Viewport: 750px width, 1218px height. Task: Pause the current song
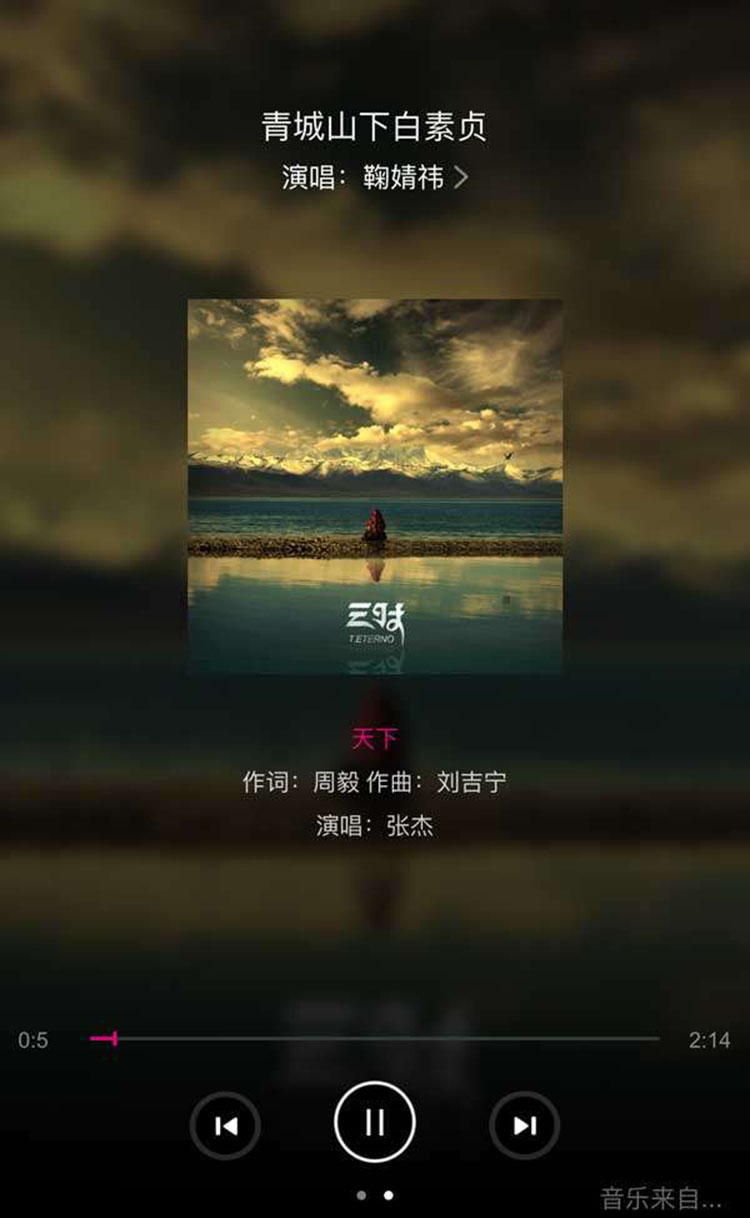click(375, 1123)
